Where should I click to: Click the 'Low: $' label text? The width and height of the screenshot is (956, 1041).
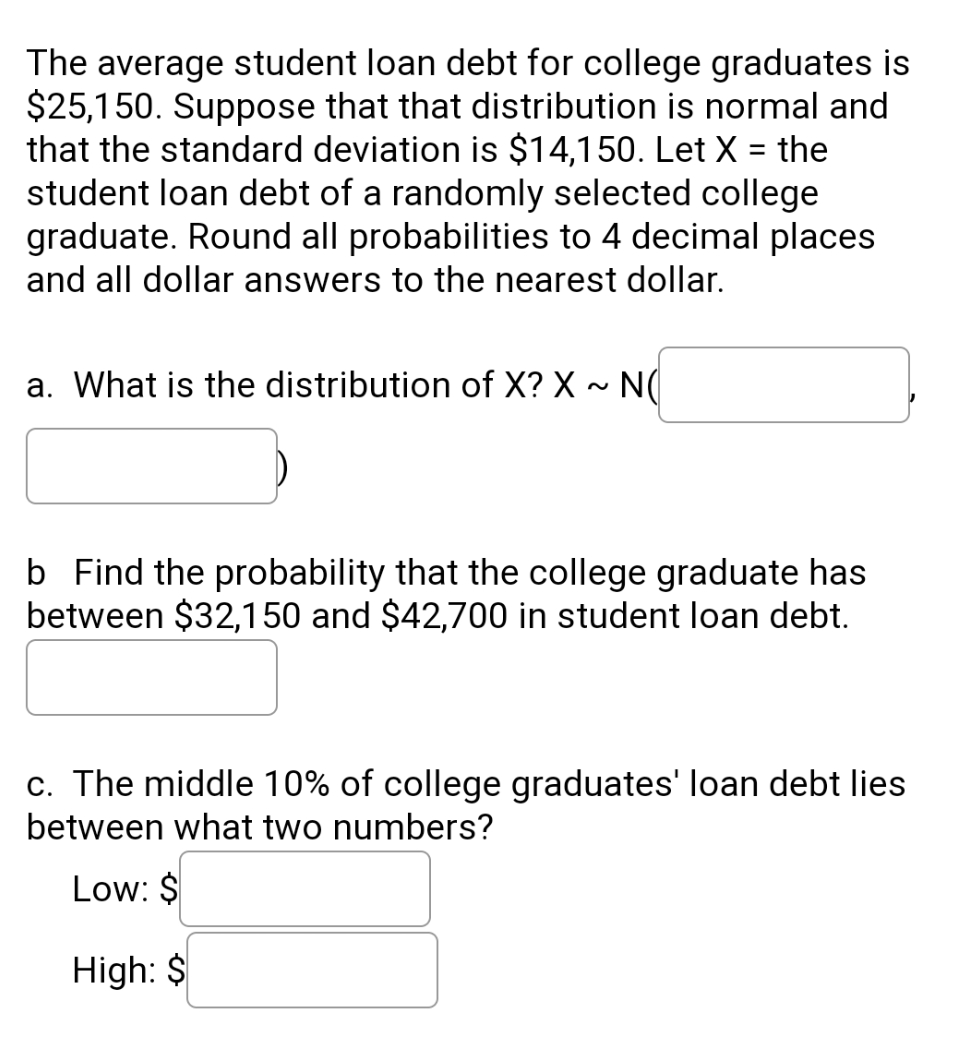click(120, 888)
